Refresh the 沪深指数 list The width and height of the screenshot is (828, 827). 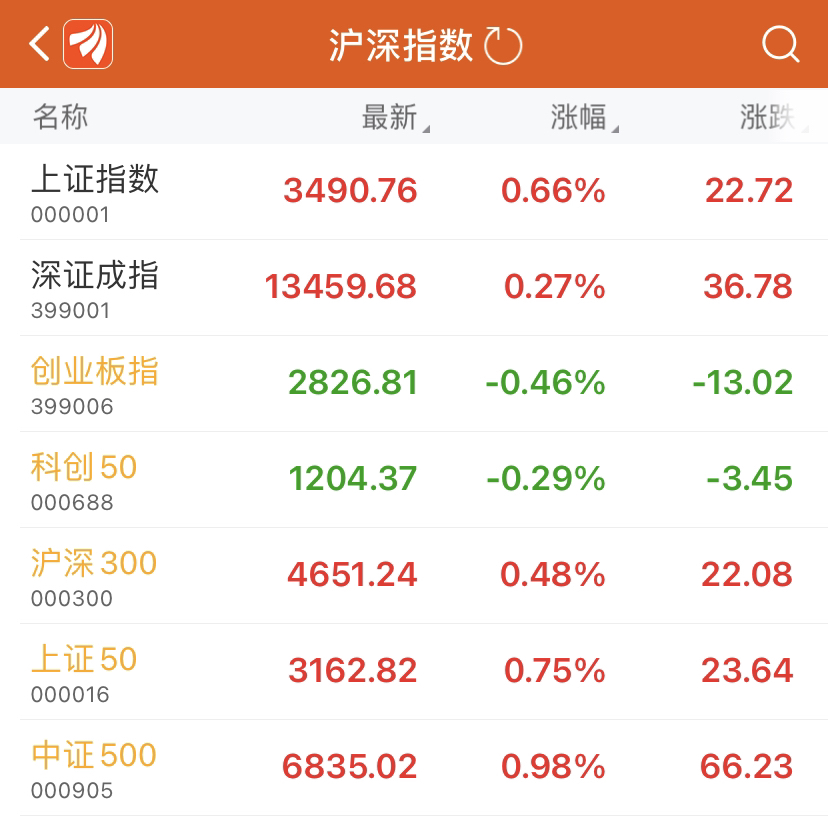pyautogui.click(x=503, y=45)
